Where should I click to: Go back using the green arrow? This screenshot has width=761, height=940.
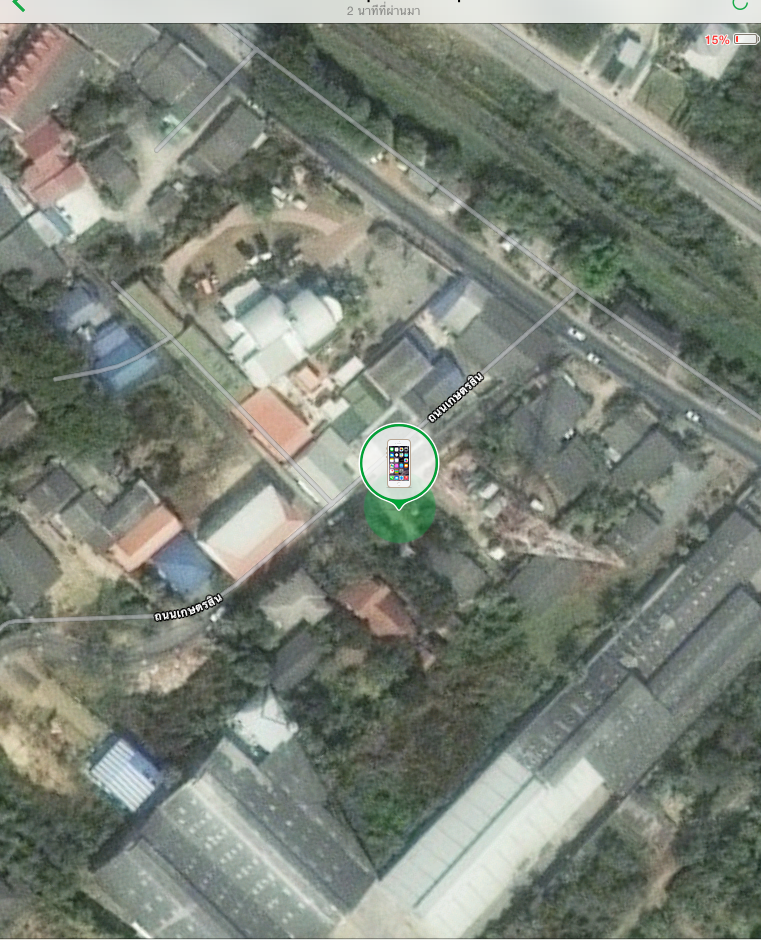[18, 5]
